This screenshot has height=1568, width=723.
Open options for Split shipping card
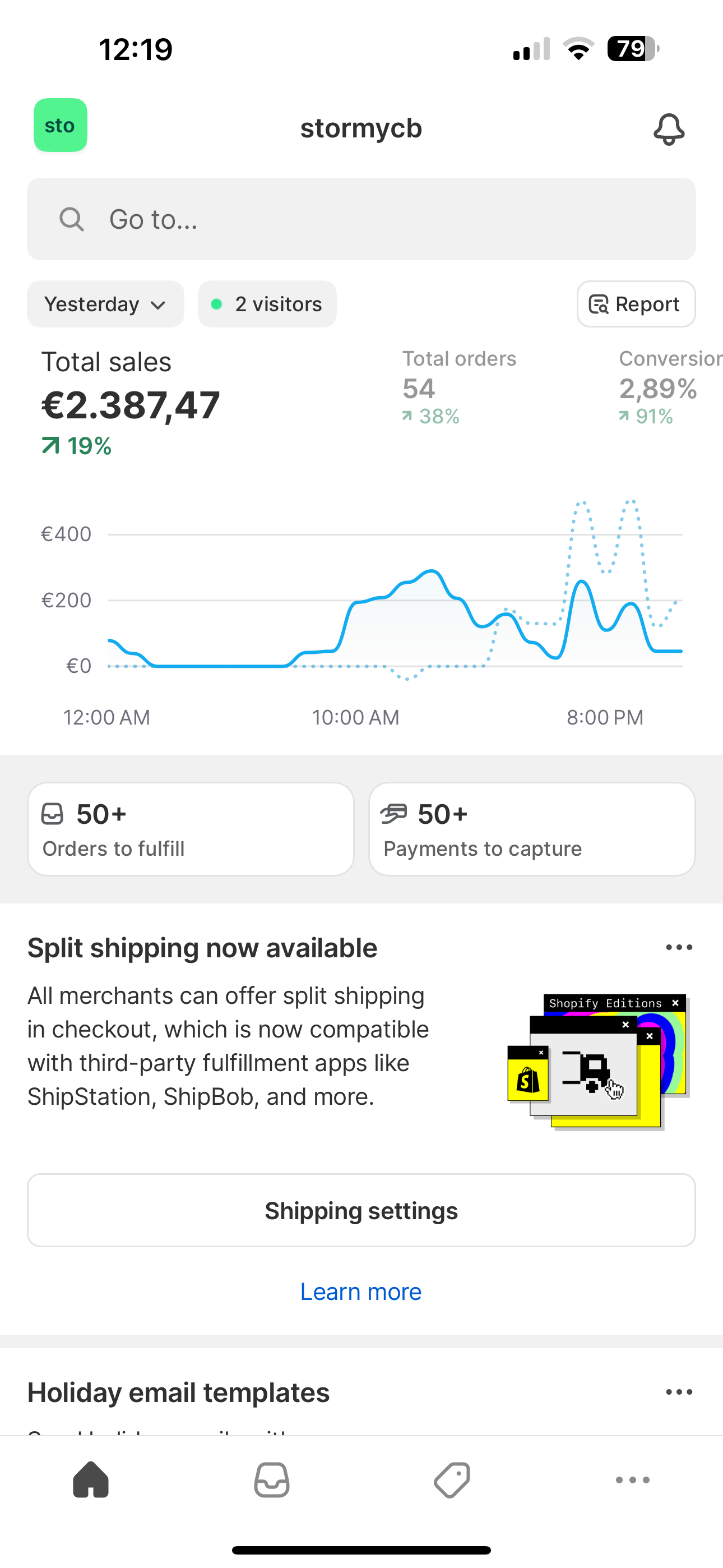(679, 947)
